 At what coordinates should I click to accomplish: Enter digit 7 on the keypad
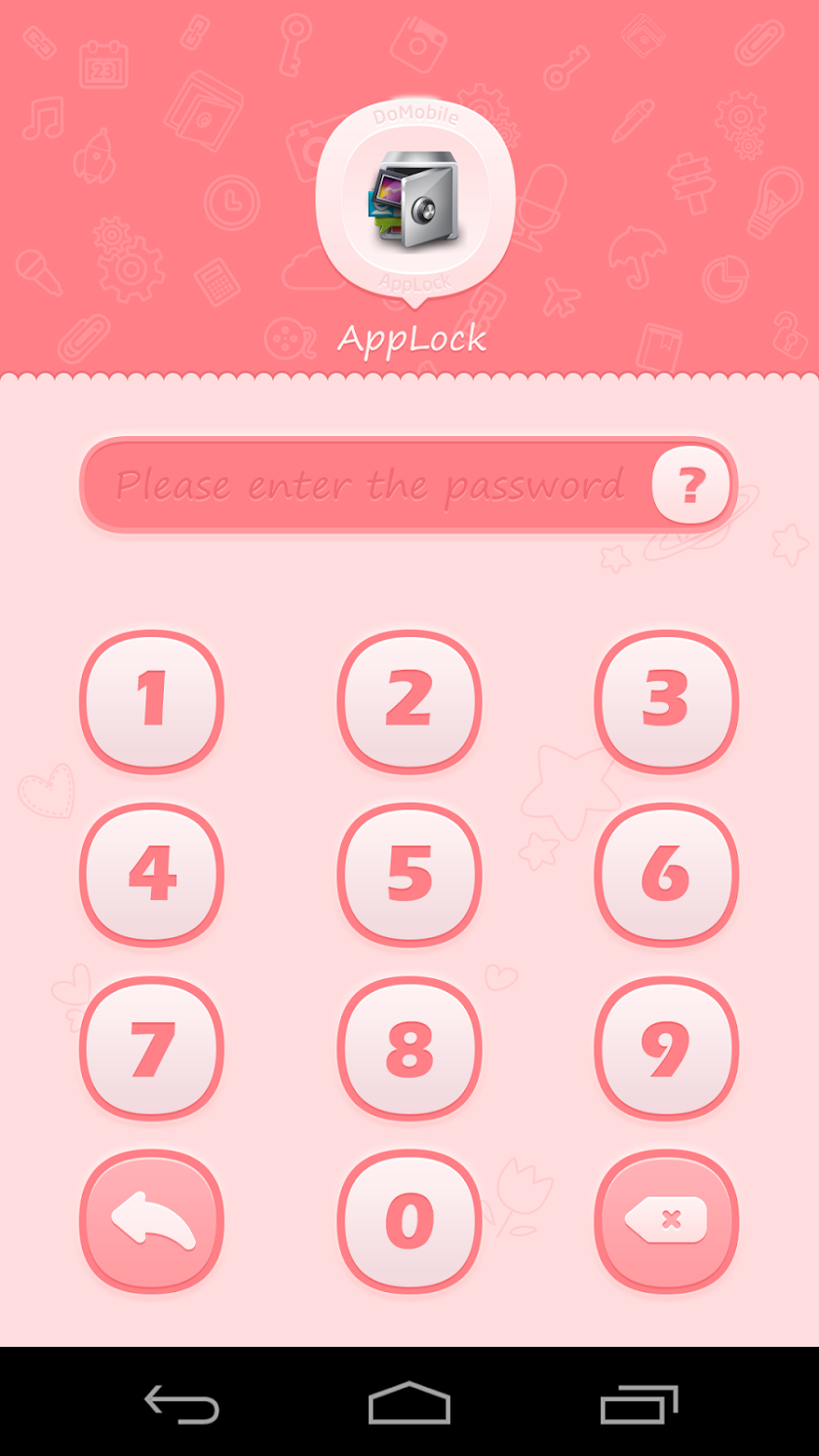pyautogui.click(x=151, y=1047)
